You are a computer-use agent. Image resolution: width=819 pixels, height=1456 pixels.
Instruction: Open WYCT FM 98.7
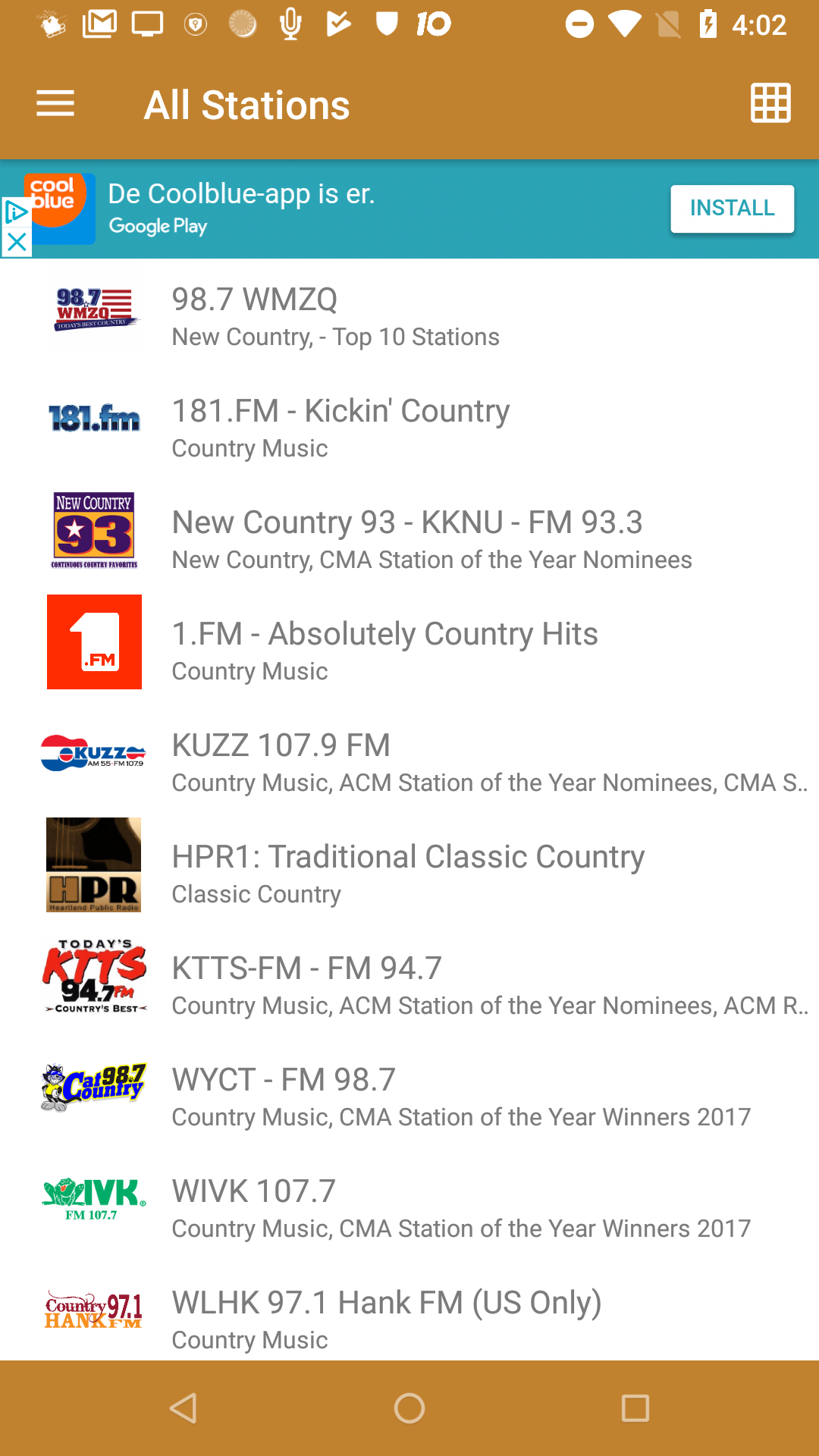pyautogui.click(x=409, y=1095)
